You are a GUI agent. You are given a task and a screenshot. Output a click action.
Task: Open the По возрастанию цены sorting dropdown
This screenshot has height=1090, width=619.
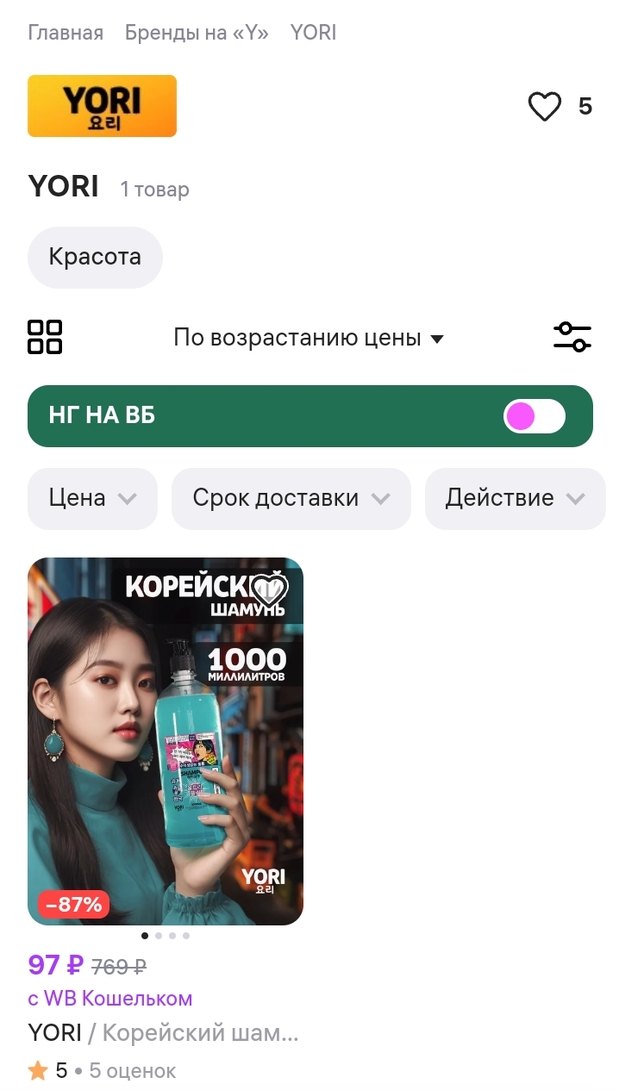[x=308, y=338]
